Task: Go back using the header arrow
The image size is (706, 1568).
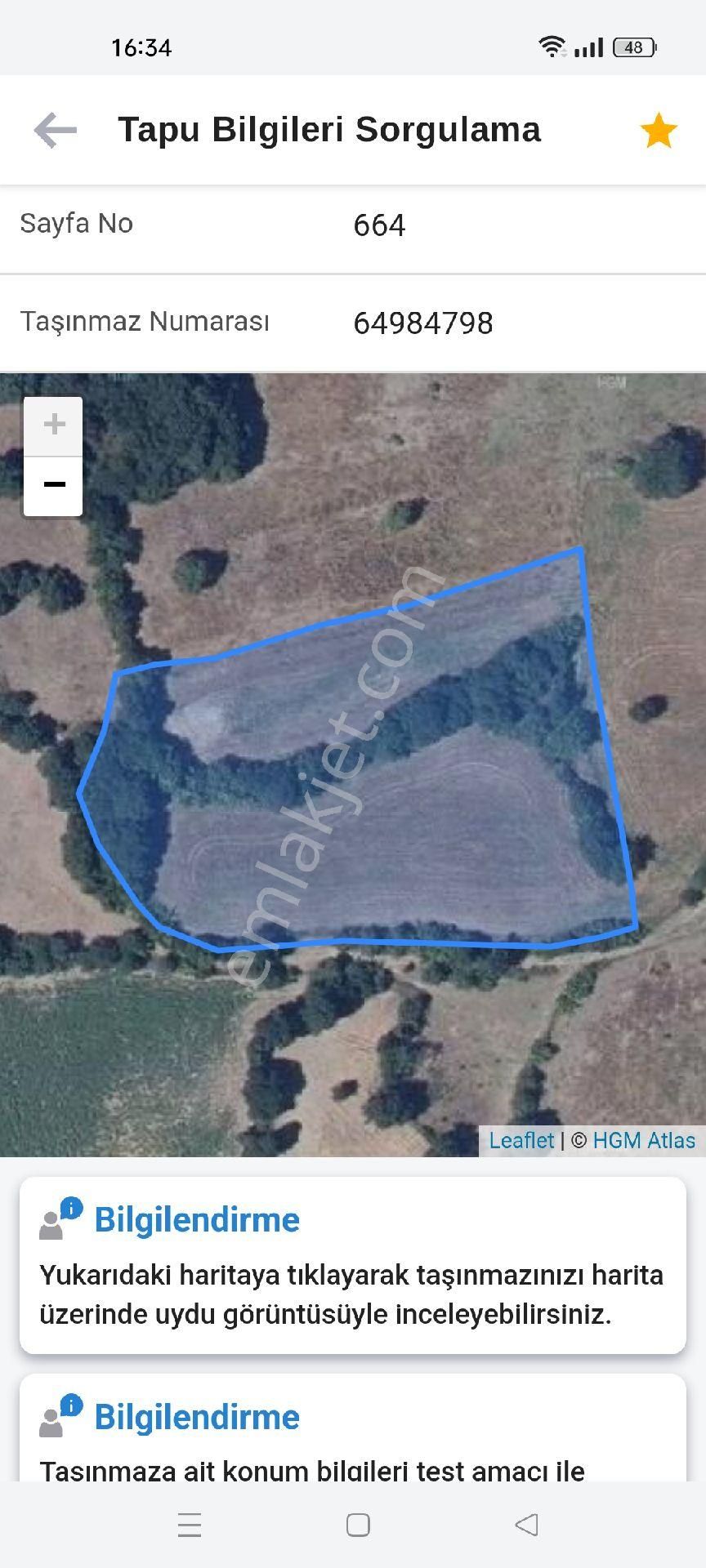Action: [x=55, y=131]
